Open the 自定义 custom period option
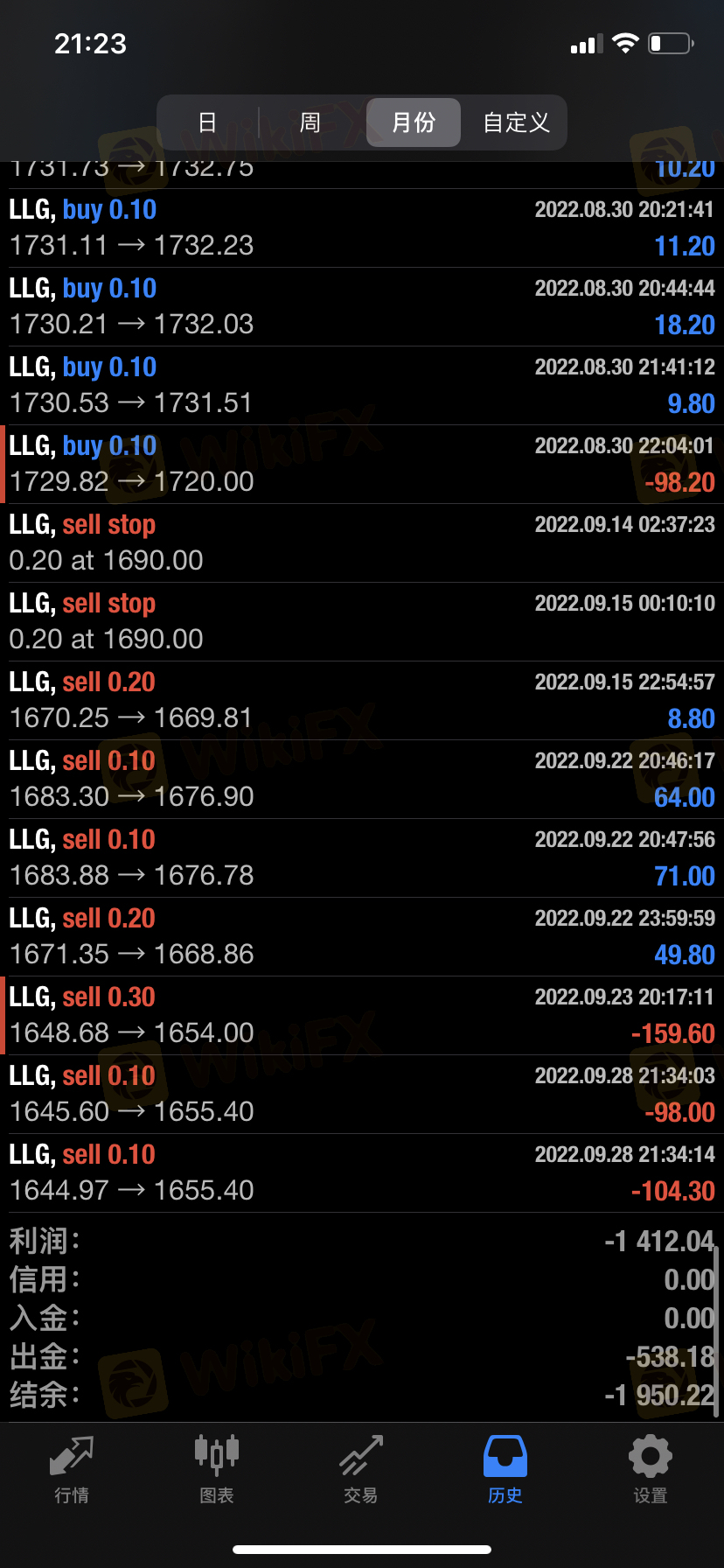Screen dimensions: 724x1568 [516, 122]
